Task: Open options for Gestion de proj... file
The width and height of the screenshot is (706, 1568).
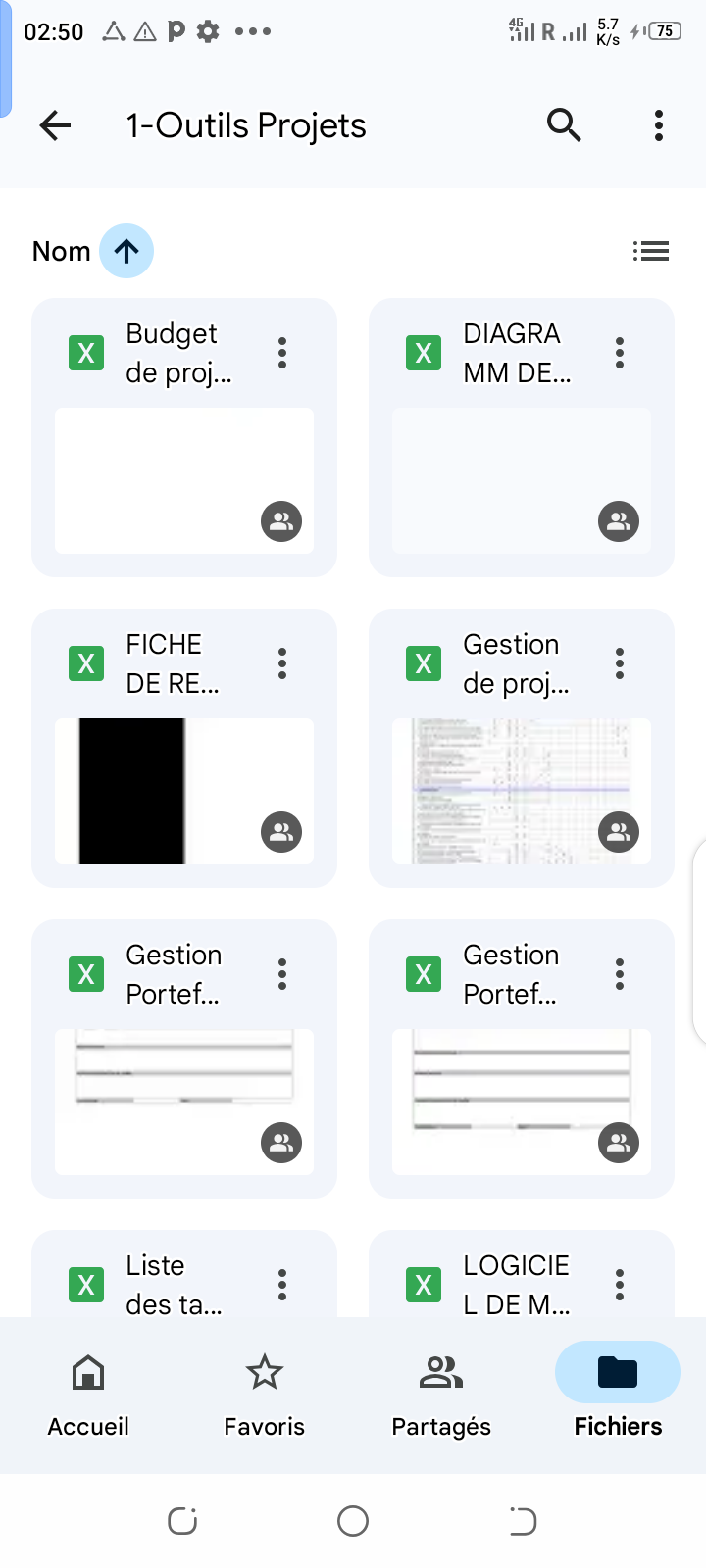Action: pyautogui.click(x=620, y=663)
